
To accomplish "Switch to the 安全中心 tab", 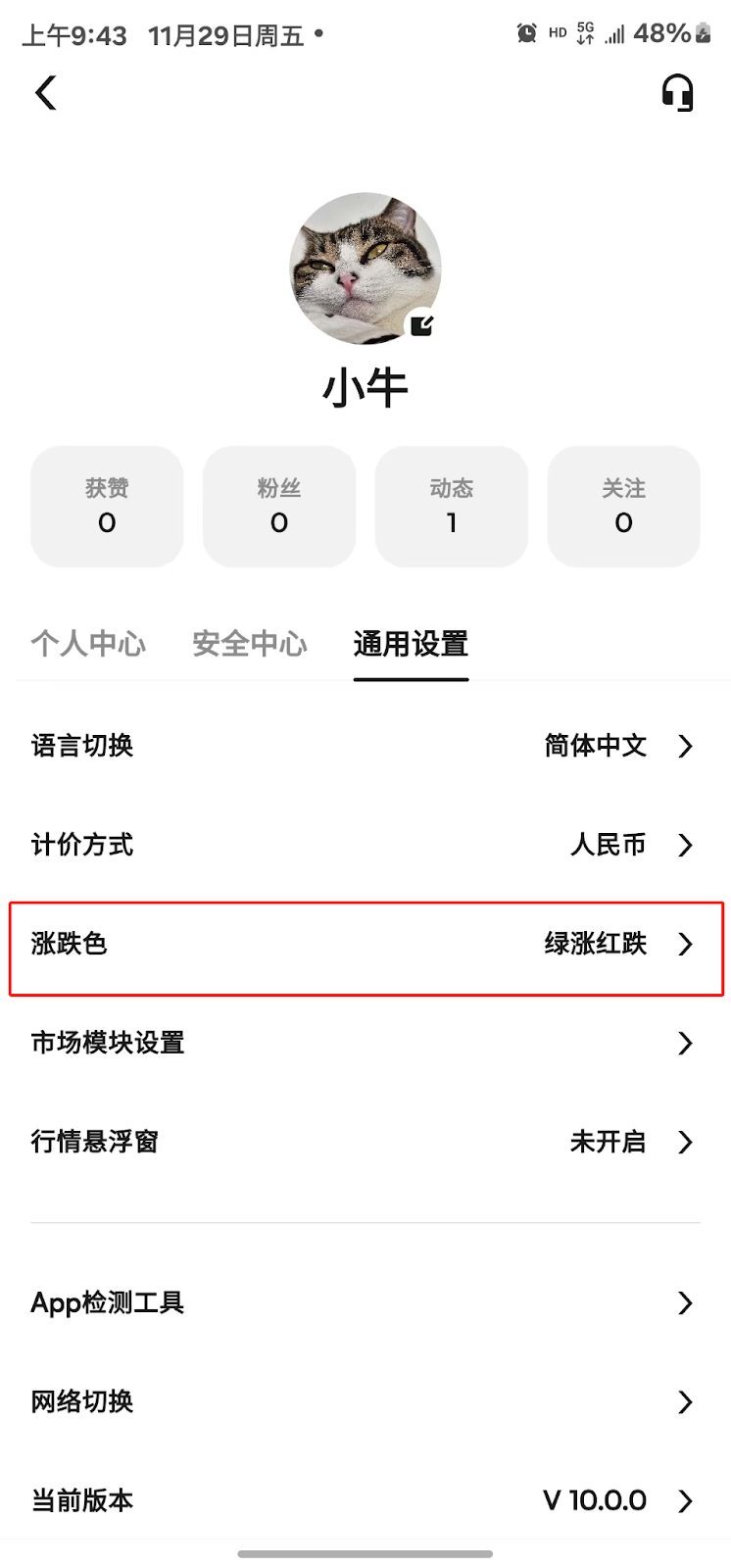I will pos(250,644).
